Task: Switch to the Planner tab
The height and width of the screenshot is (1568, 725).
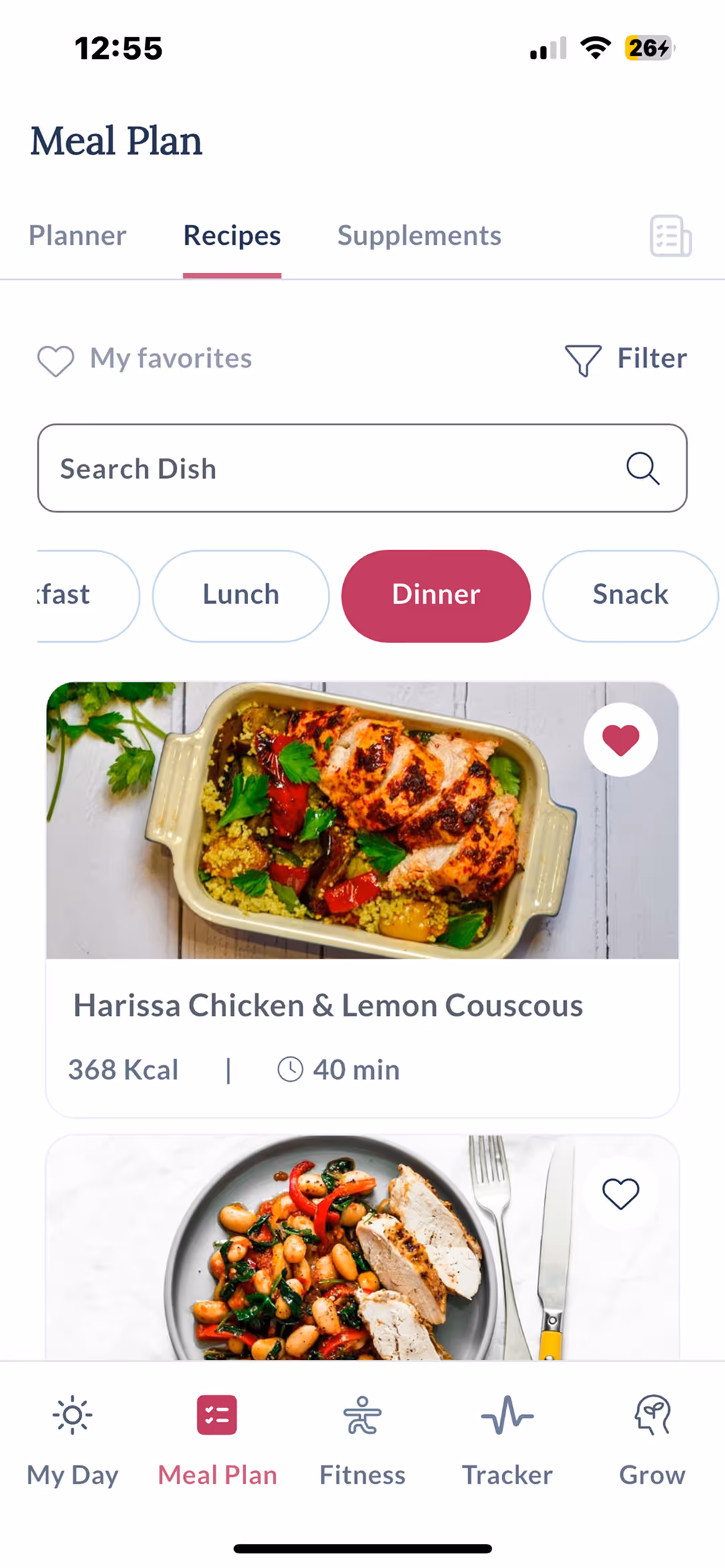Action: click(78, 236)
